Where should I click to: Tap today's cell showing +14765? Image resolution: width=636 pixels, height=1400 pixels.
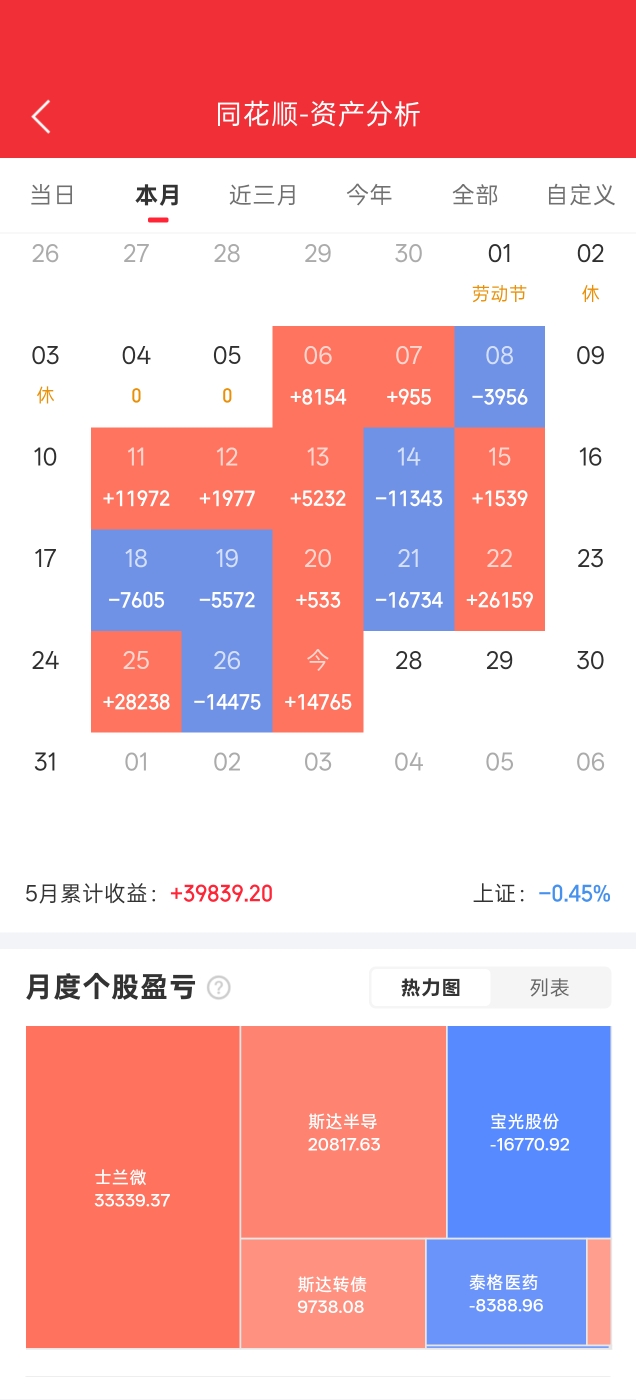pos(318,682)
